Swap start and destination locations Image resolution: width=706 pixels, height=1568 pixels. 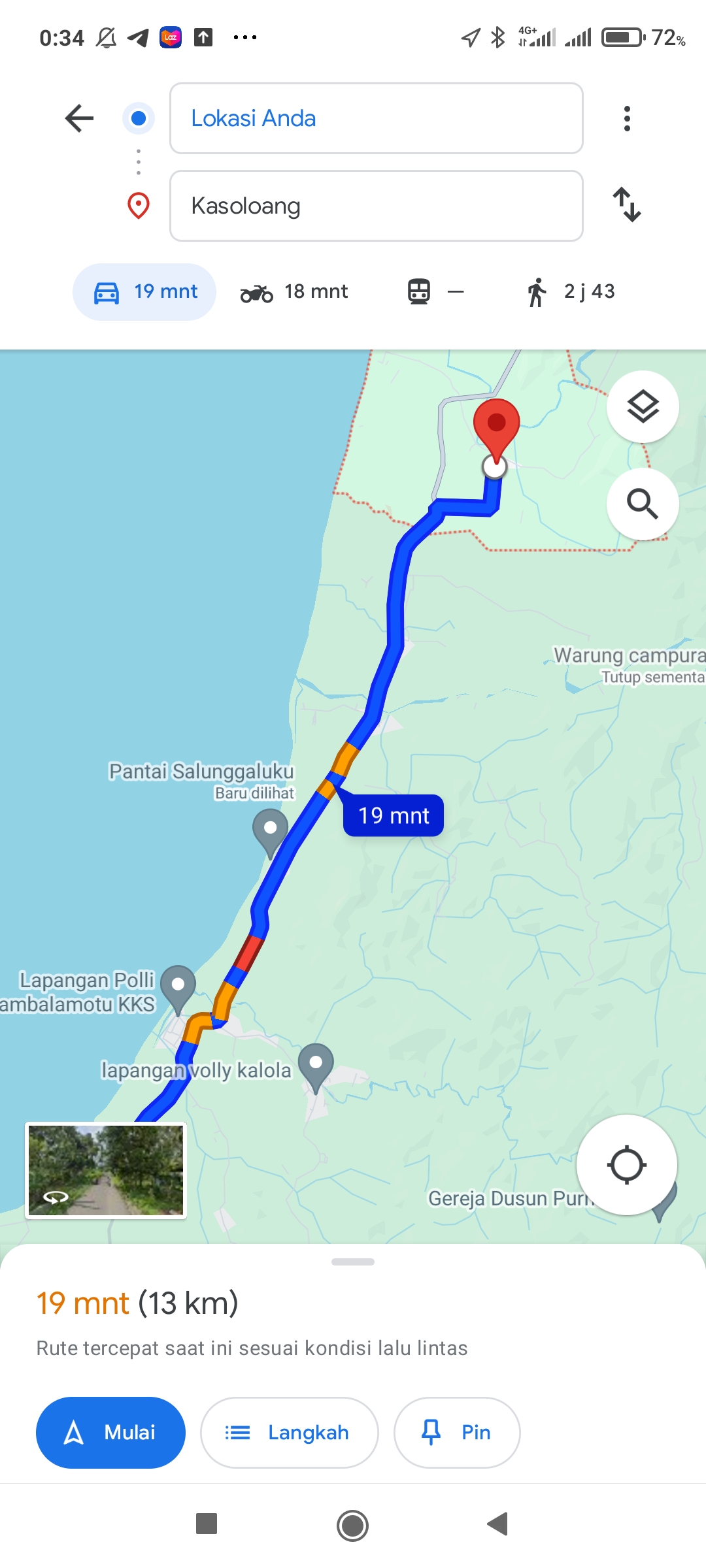coord(627,204)
